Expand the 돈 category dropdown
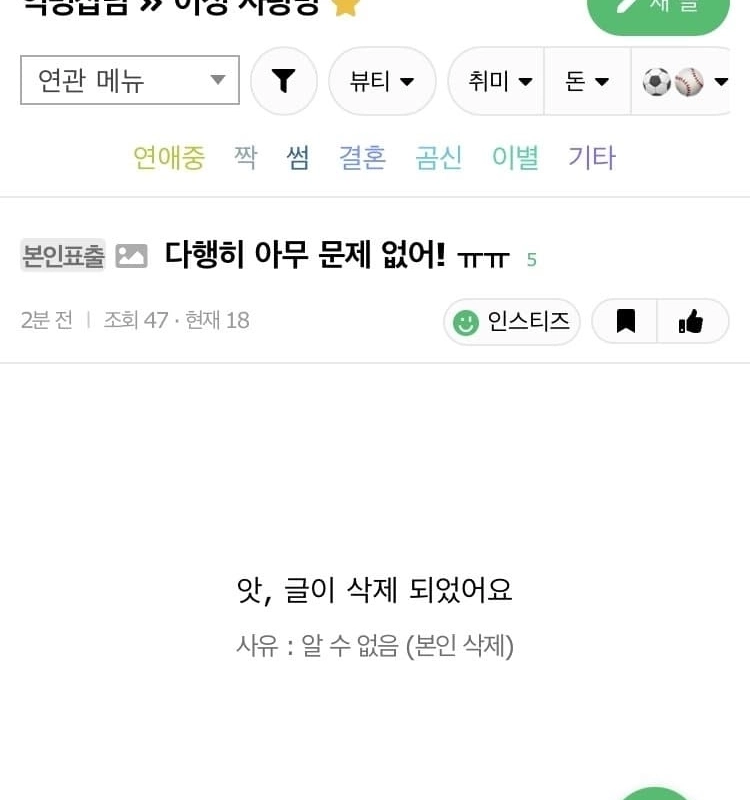This screenshot has width=750, height=800. 587,81
